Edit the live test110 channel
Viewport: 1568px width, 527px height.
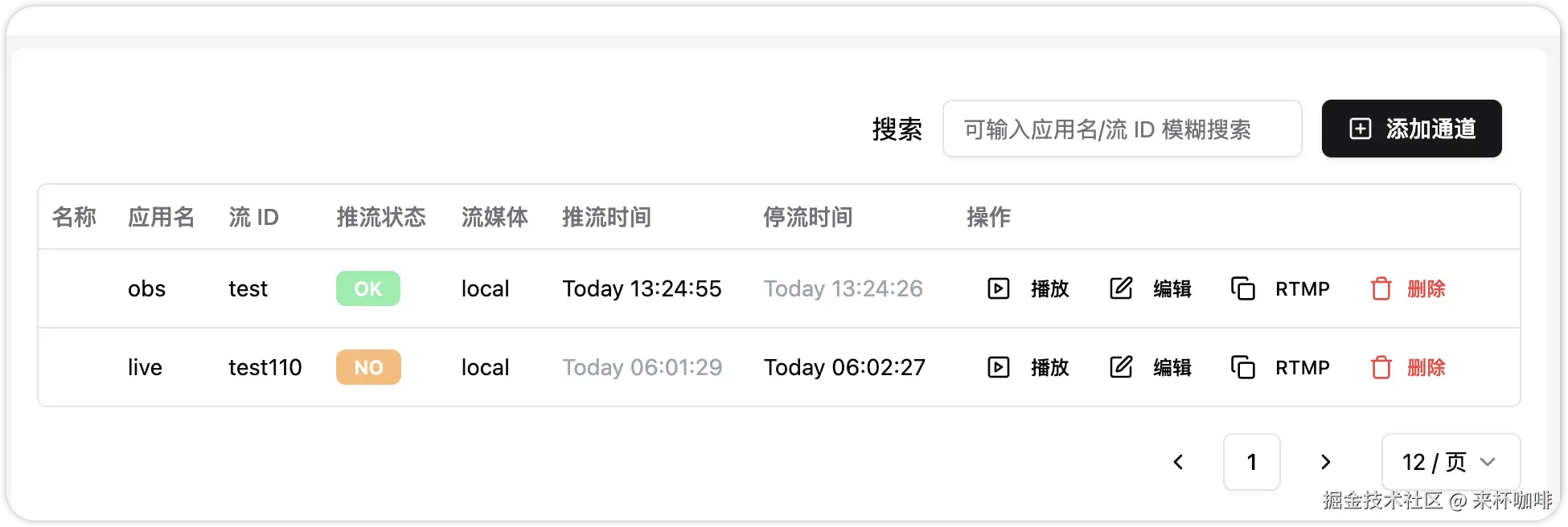coord(1151,367)
